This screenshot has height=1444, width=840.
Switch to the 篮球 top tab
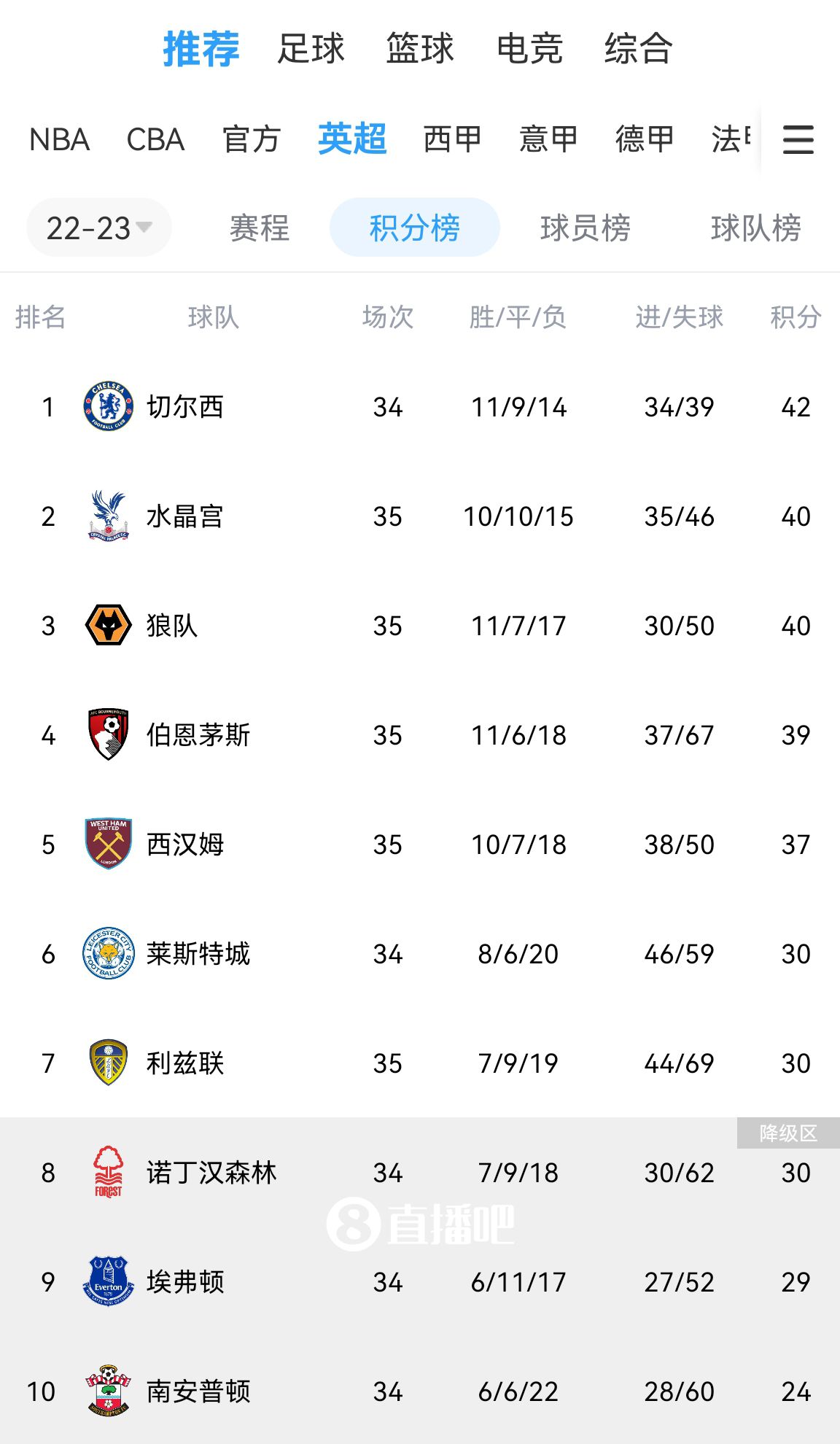click(420, 49)
